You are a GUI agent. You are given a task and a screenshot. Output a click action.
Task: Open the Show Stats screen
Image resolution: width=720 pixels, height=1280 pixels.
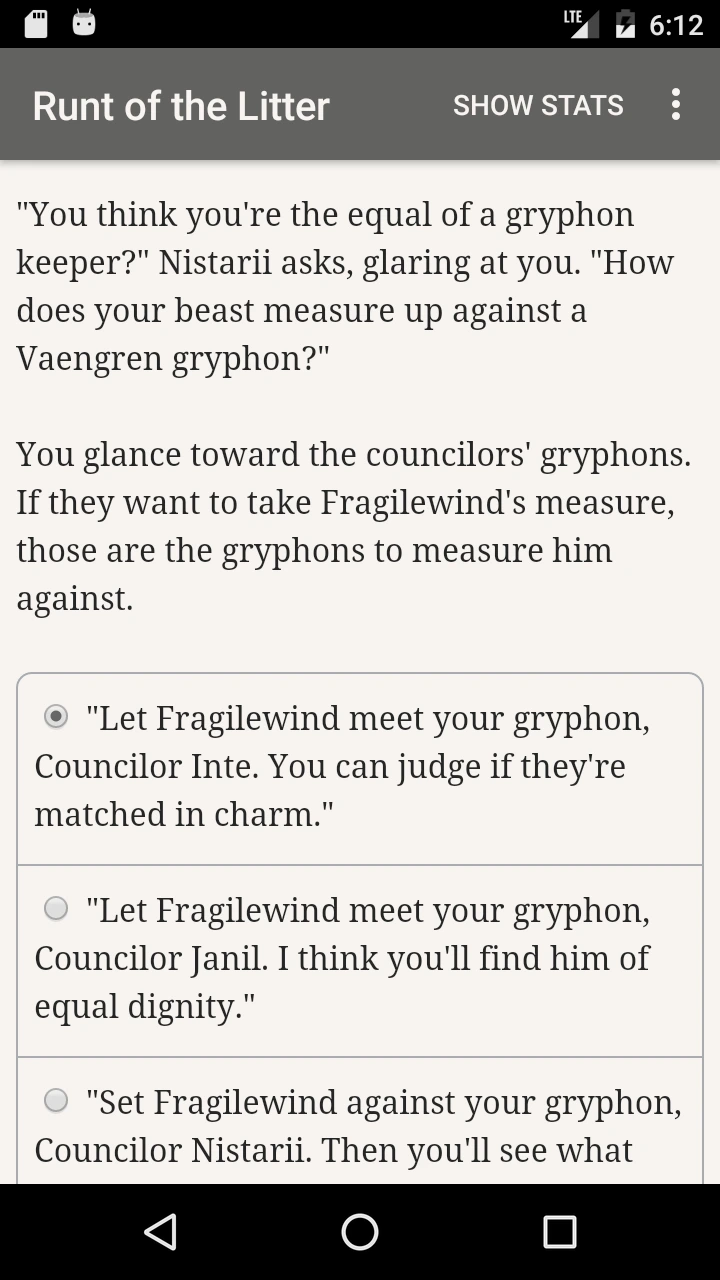(538, 105)
